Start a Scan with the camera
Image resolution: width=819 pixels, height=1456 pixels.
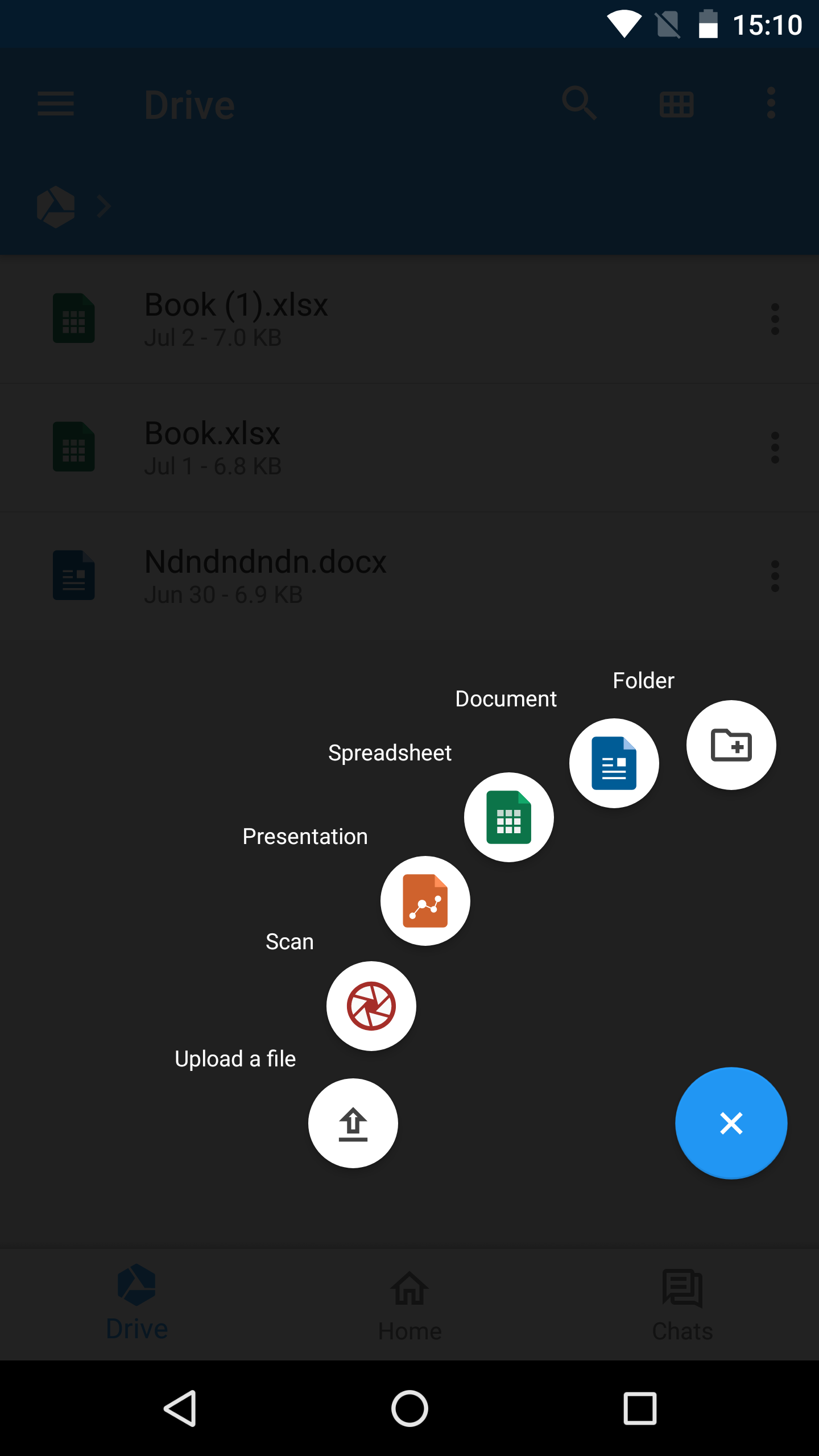(x=371, y=1006)
